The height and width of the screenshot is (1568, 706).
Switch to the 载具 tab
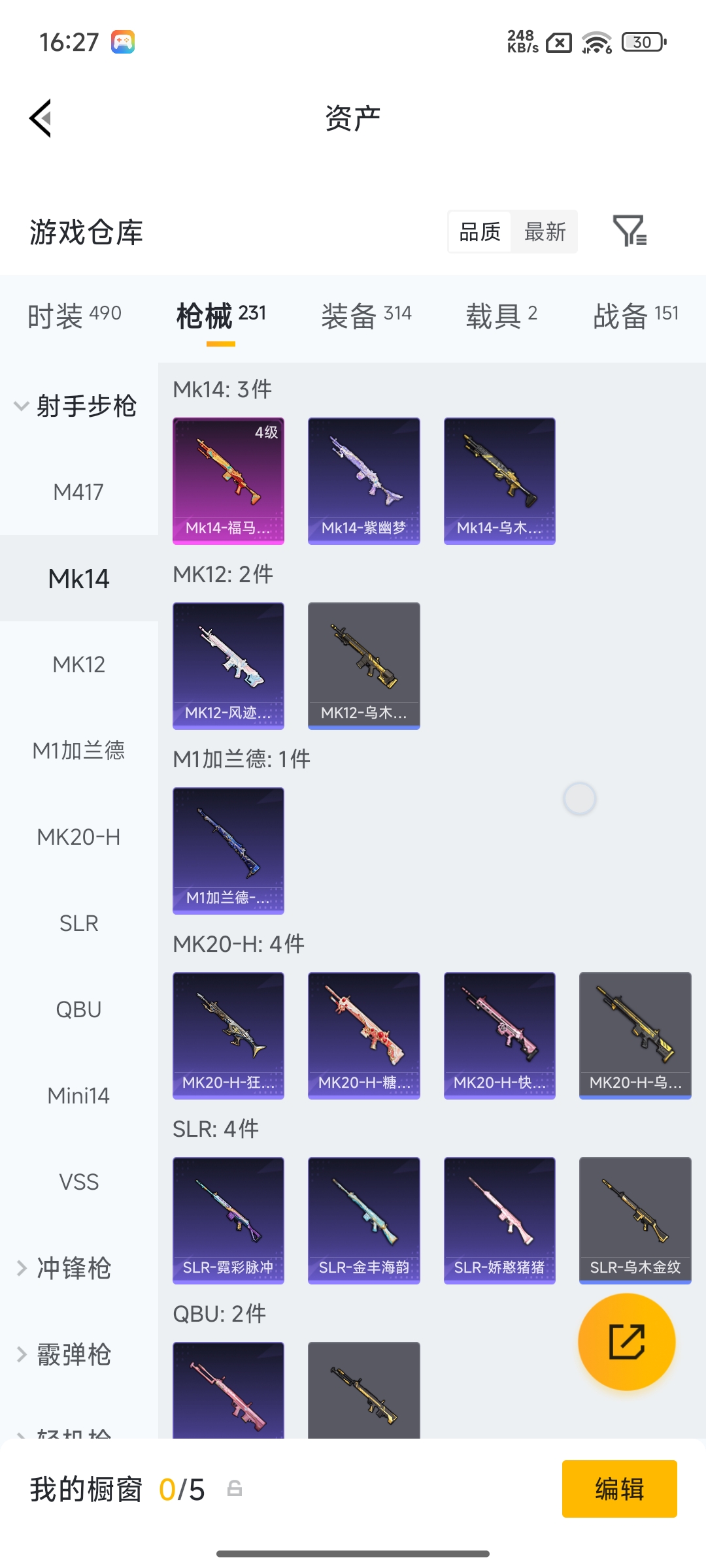pos(501,316)
